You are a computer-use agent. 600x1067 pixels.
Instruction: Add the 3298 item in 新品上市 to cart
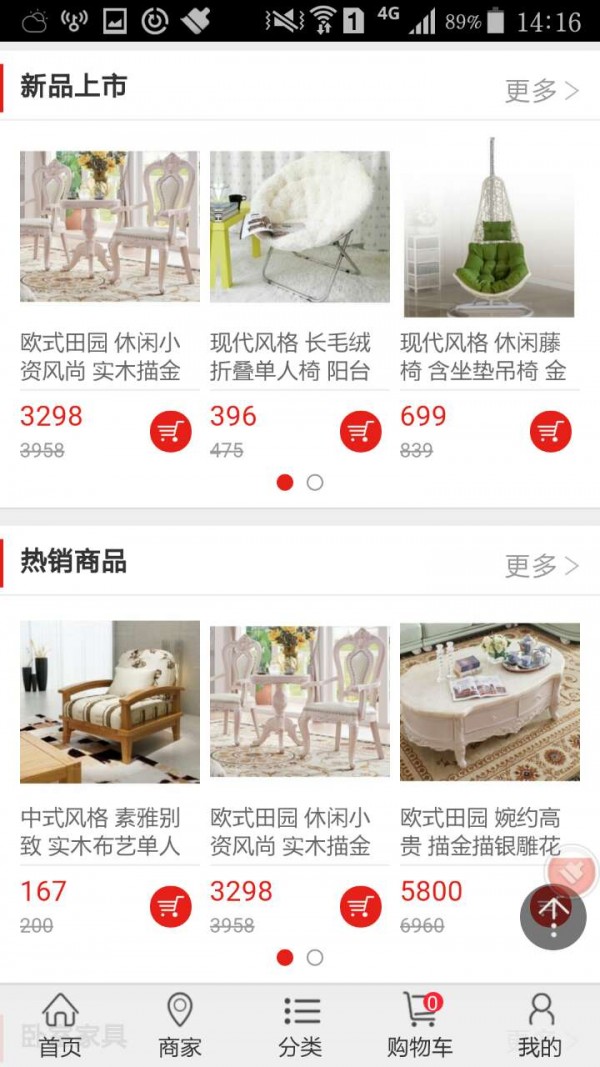tap(170, 431)
